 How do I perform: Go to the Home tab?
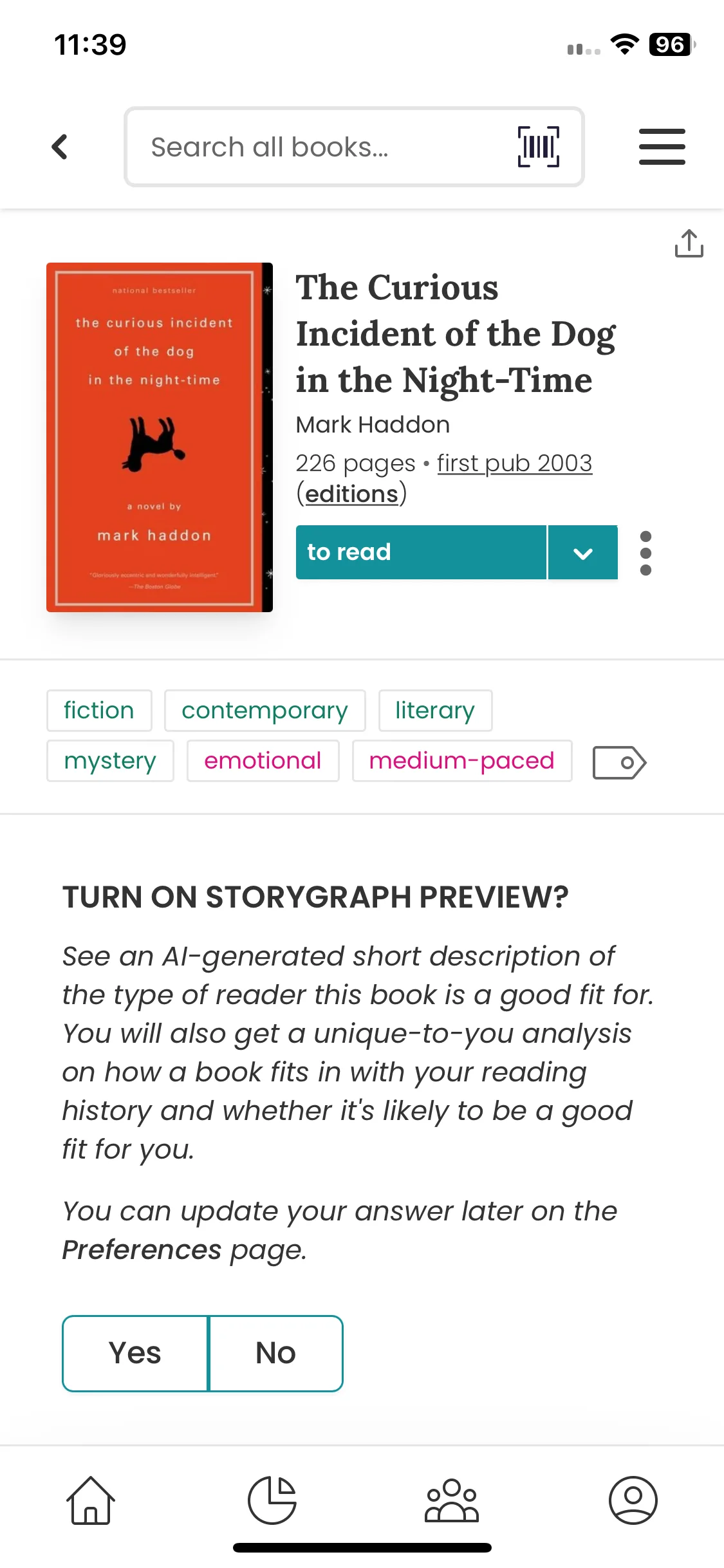click(91, 1500)
